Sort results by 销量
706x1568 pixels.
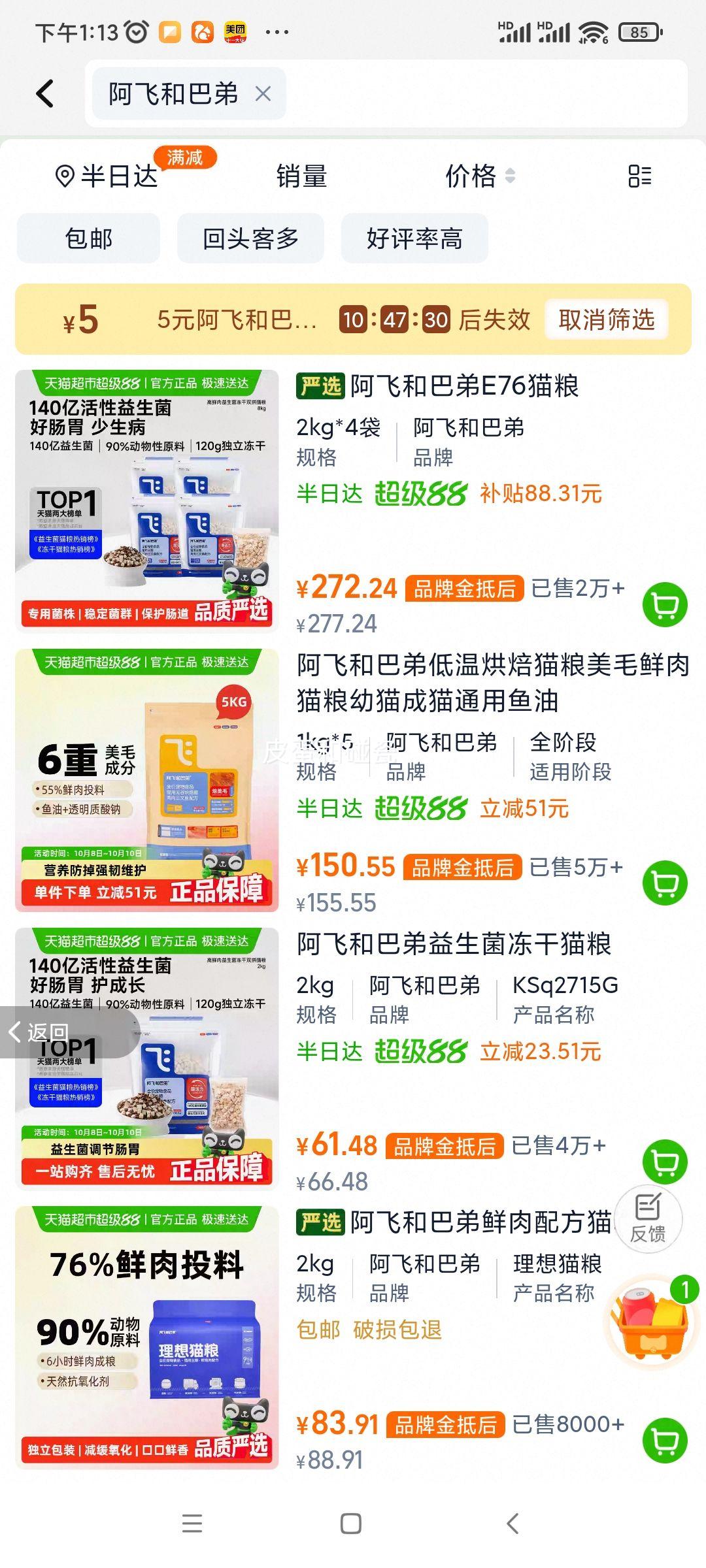(x=301, y=176)
